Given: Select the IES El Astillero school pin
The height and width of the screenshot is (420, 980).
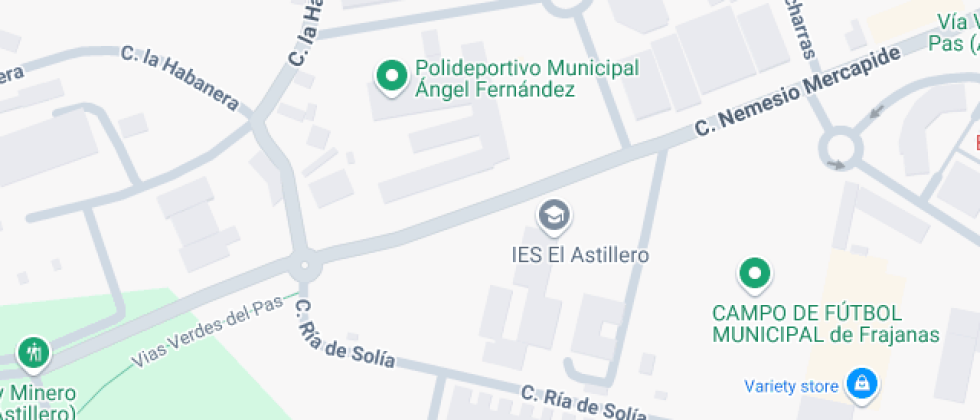Looking at the screenshot, I should tap(553, 214).
